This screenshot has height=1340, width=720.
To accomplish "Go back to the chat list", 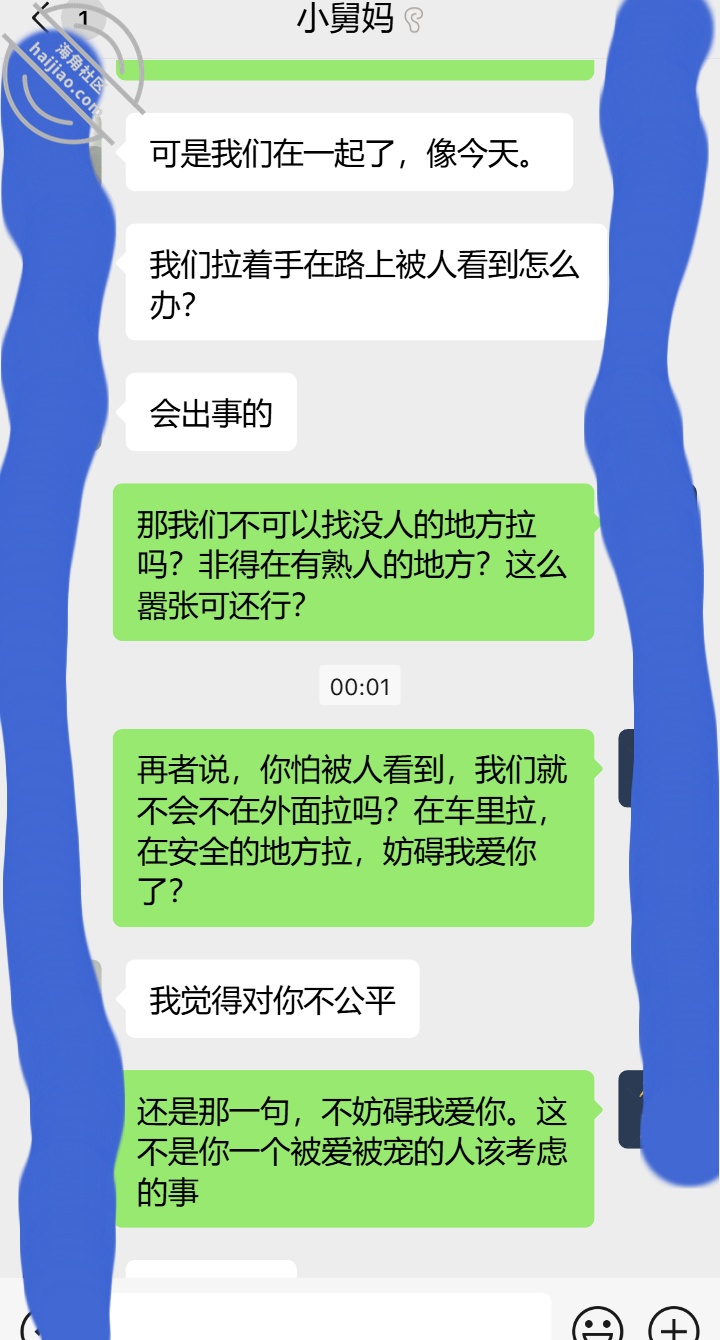I will pyautogui.click(x=40, y=19).
